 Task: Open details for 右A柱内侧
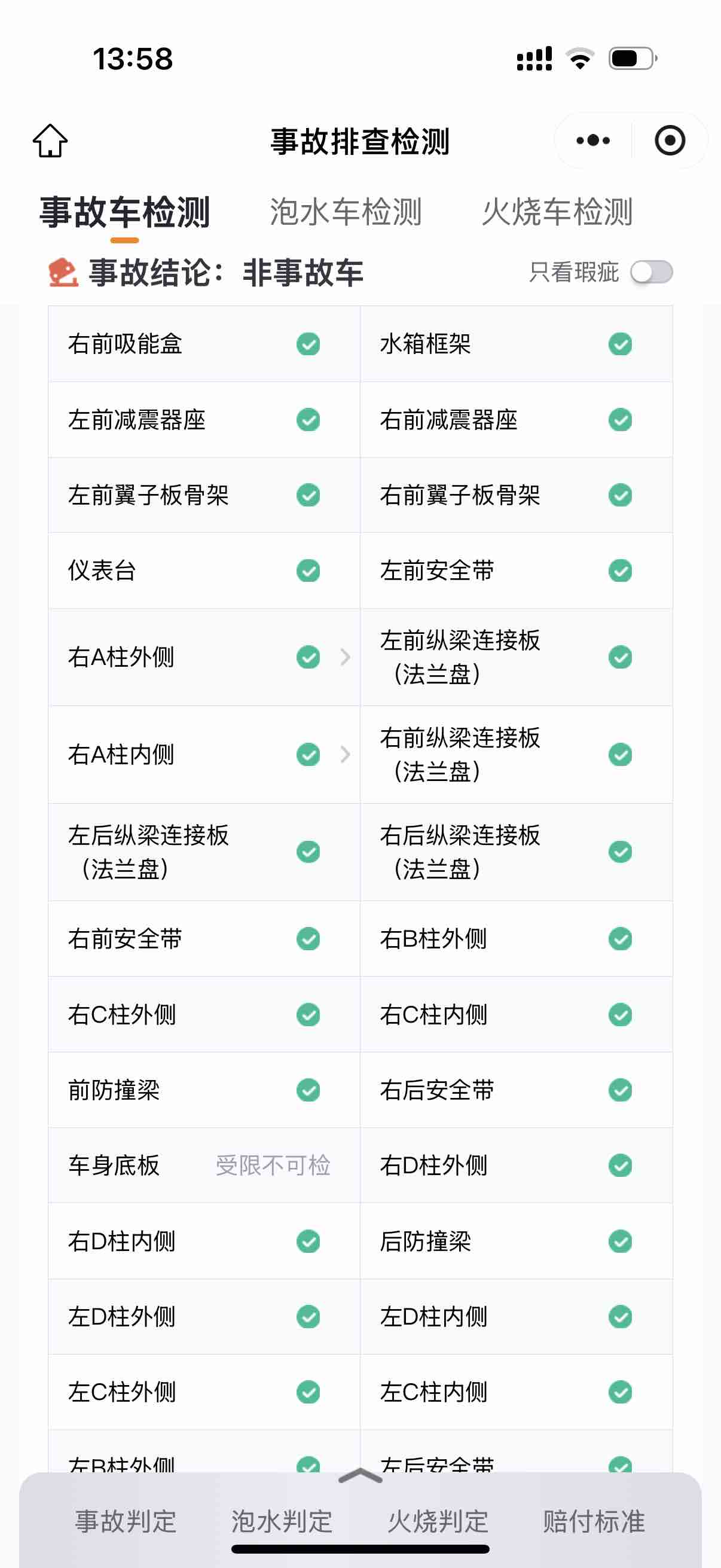[x=345, y=754]
